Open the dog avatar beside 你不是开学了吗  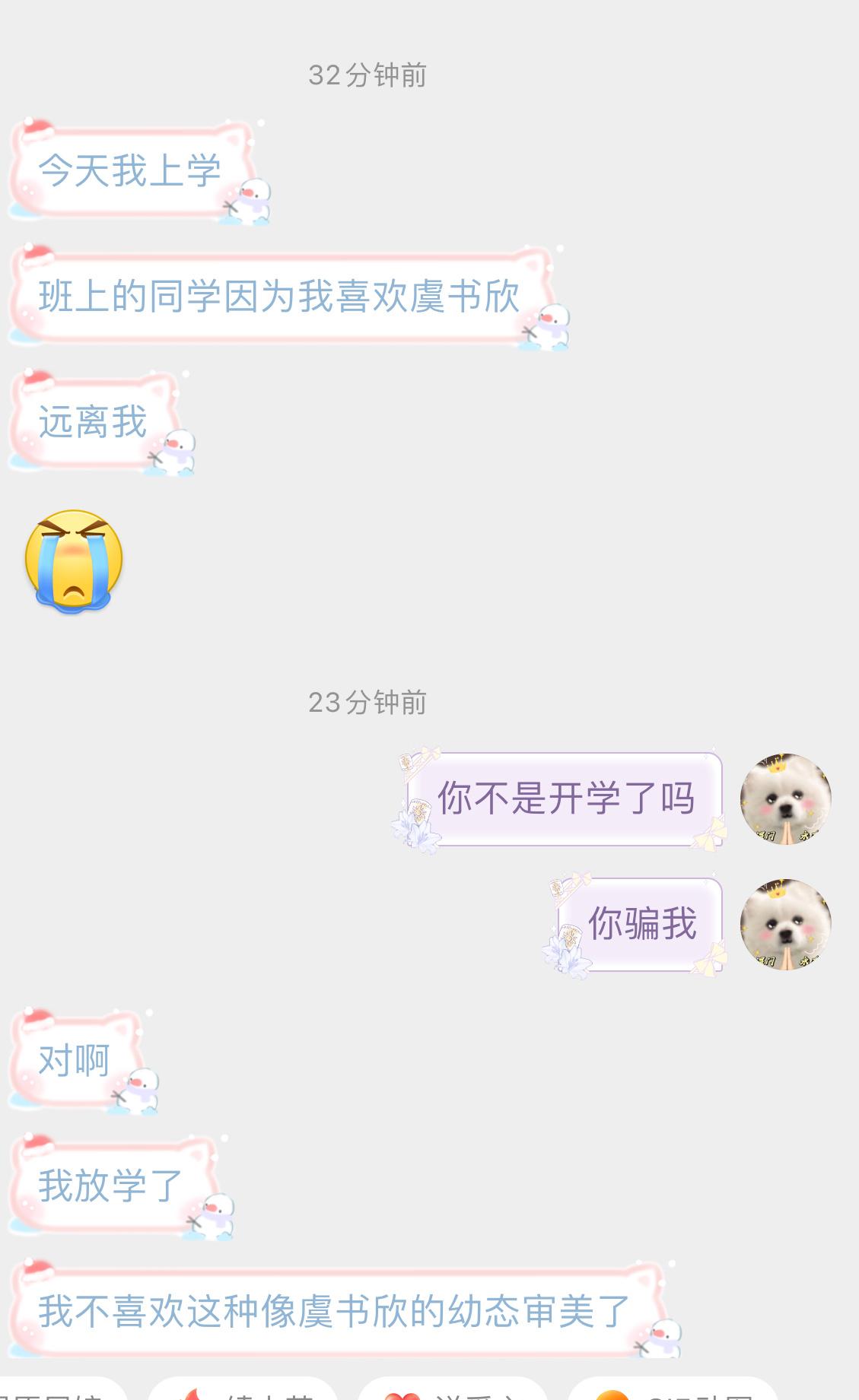coord(785,798)
